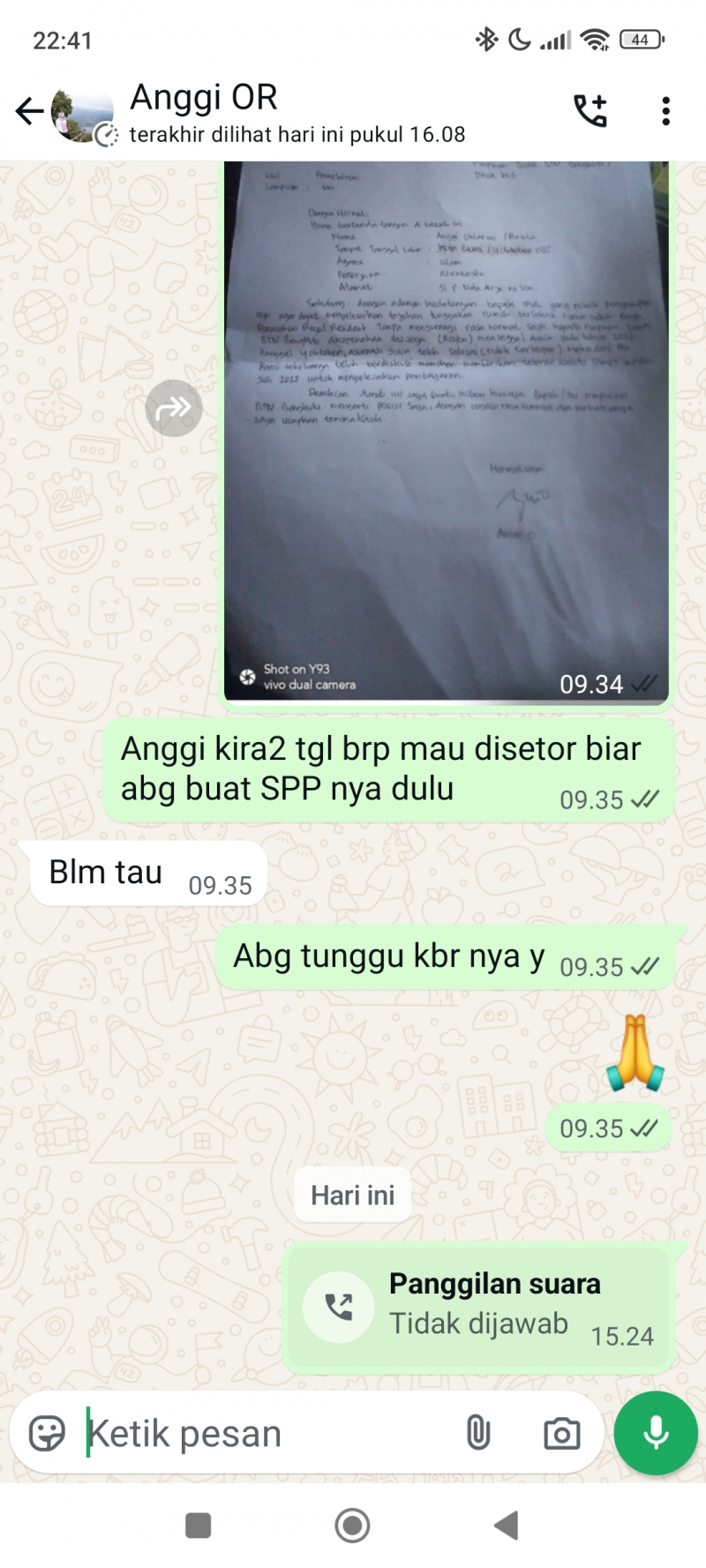Viewport: 706px width, 1568px height.
Task: Start a call with Anggi OR
Action: coord(590,111)
